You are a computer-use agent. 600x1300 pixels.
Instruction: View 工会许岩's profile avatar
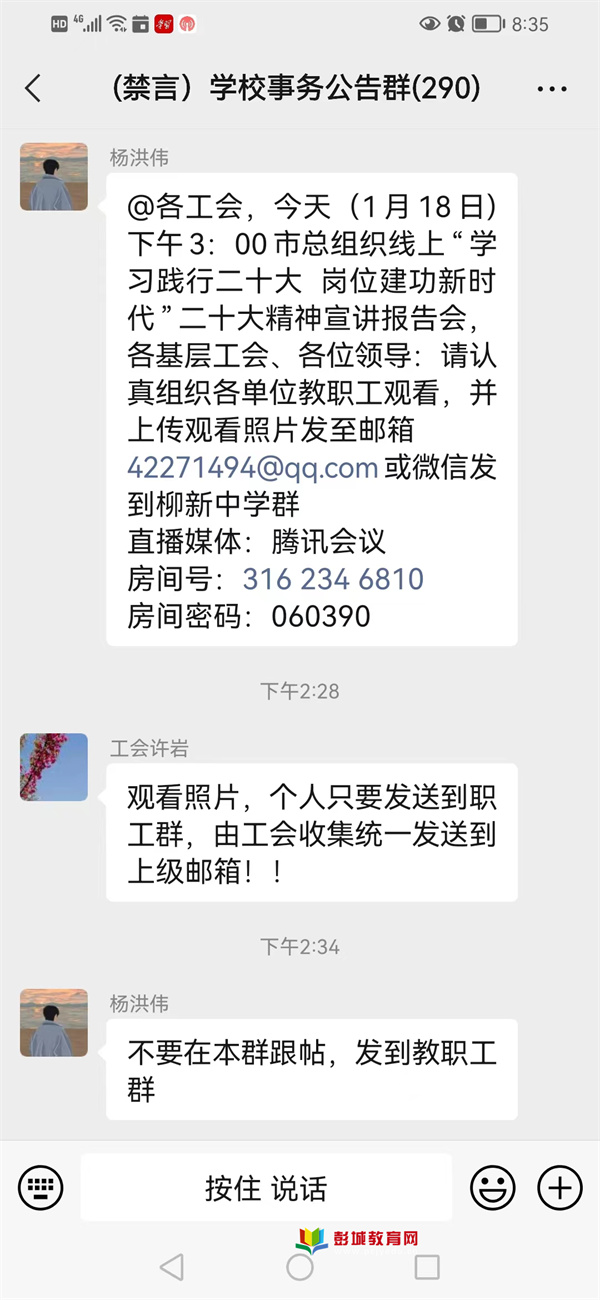(x=54, y=767)
